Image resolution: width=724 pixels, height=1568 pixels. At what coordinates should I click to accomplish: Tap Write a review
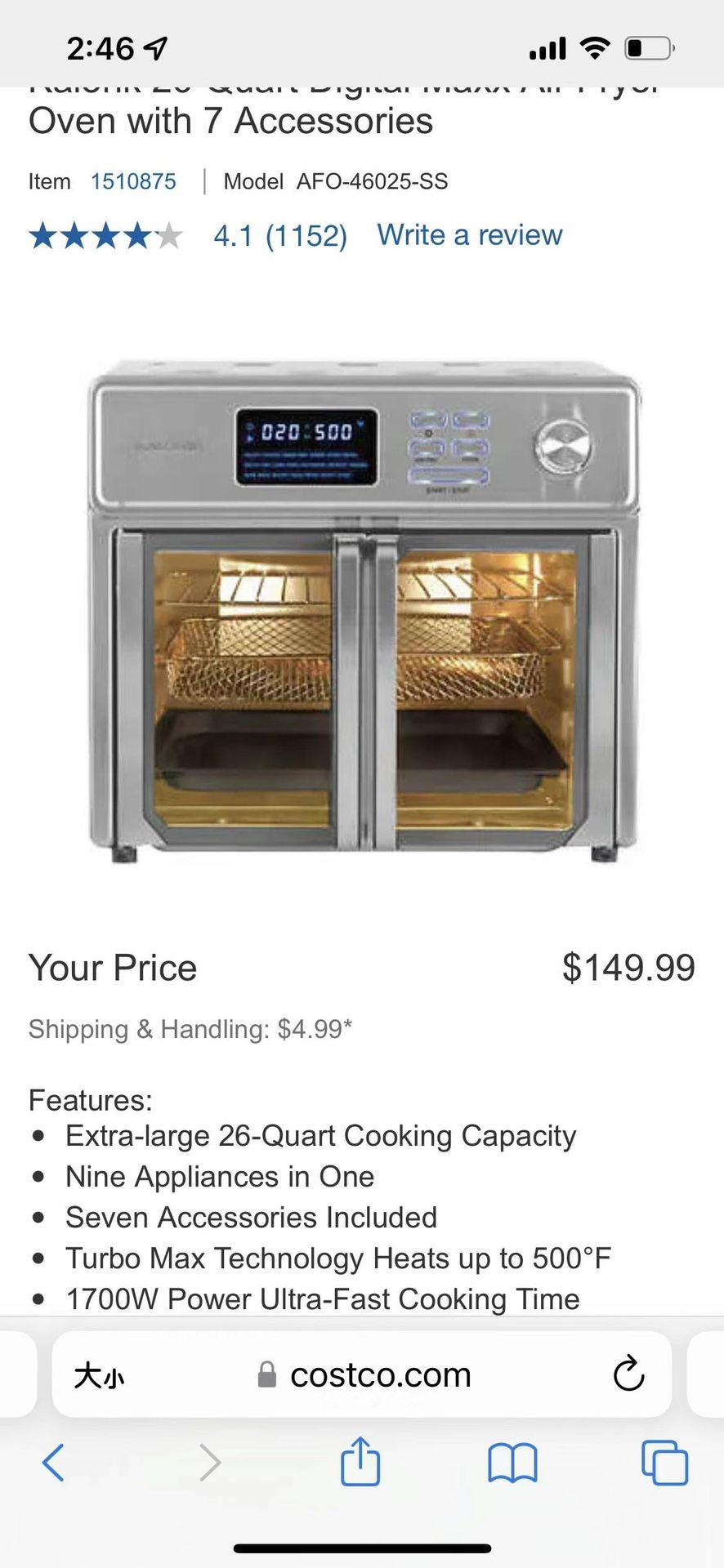470,235
